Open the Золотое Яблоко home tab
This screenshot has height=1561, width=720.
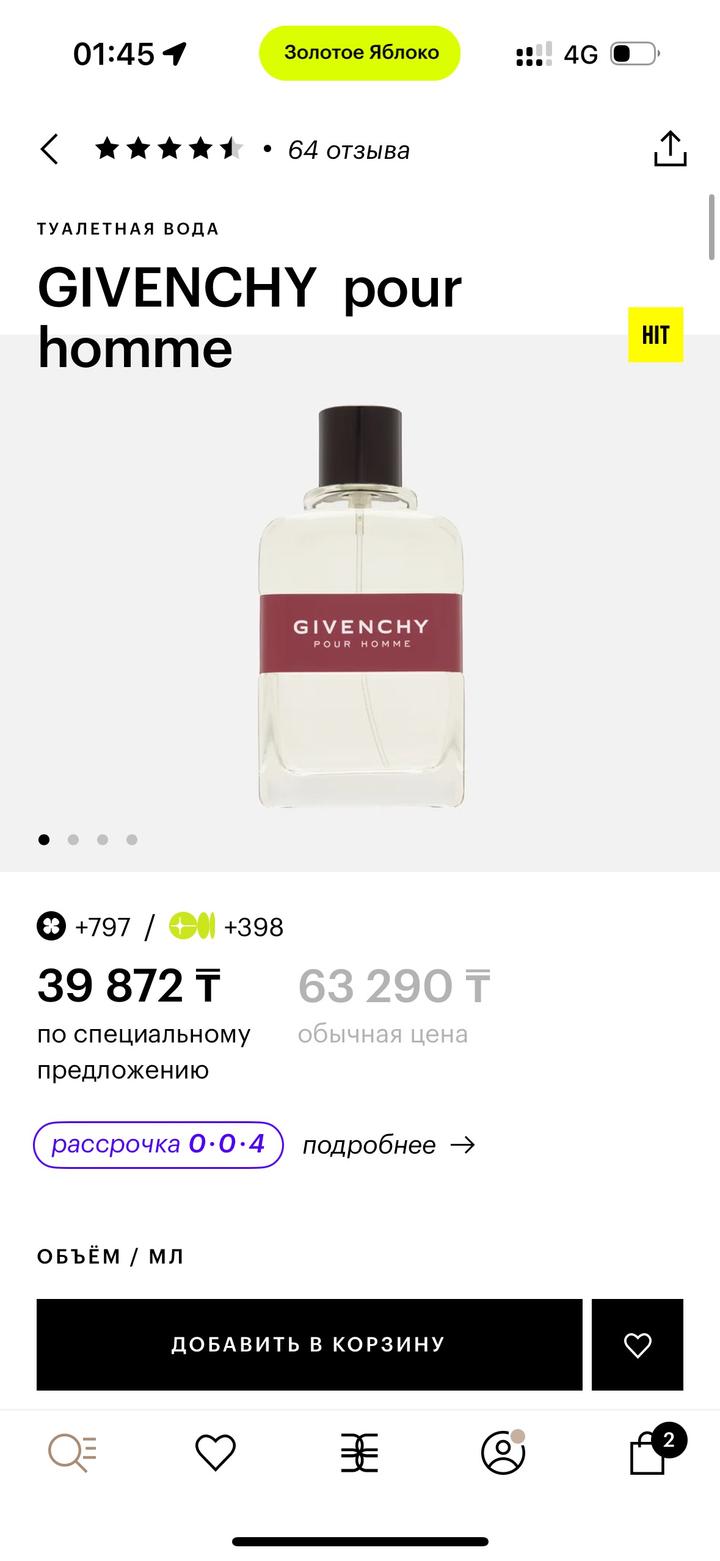(x=359, y=1452)
